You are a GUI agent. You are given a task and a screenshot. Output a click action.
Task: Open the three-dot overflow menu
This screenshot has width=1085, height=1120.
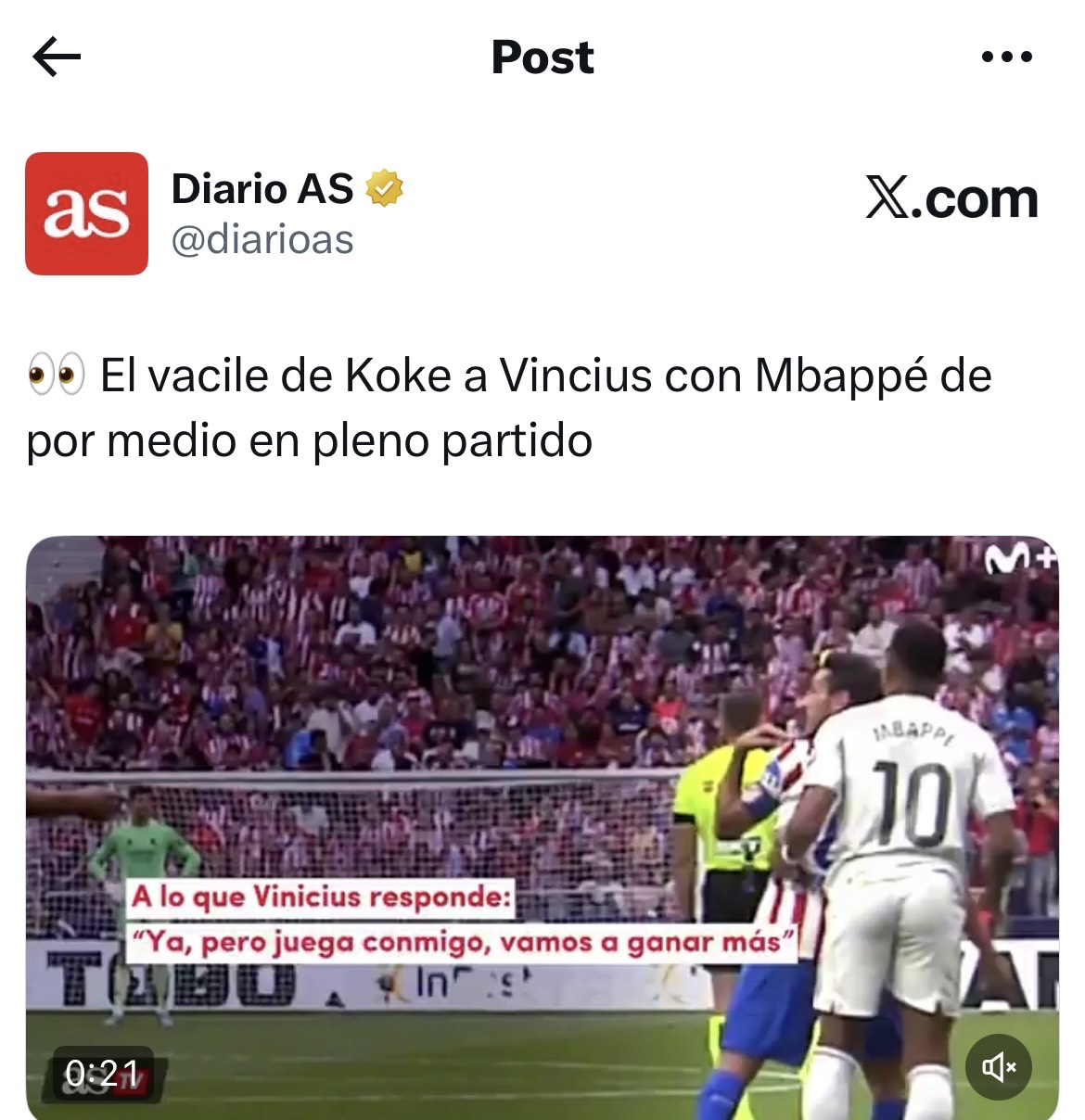click(x=1006, y=57)
